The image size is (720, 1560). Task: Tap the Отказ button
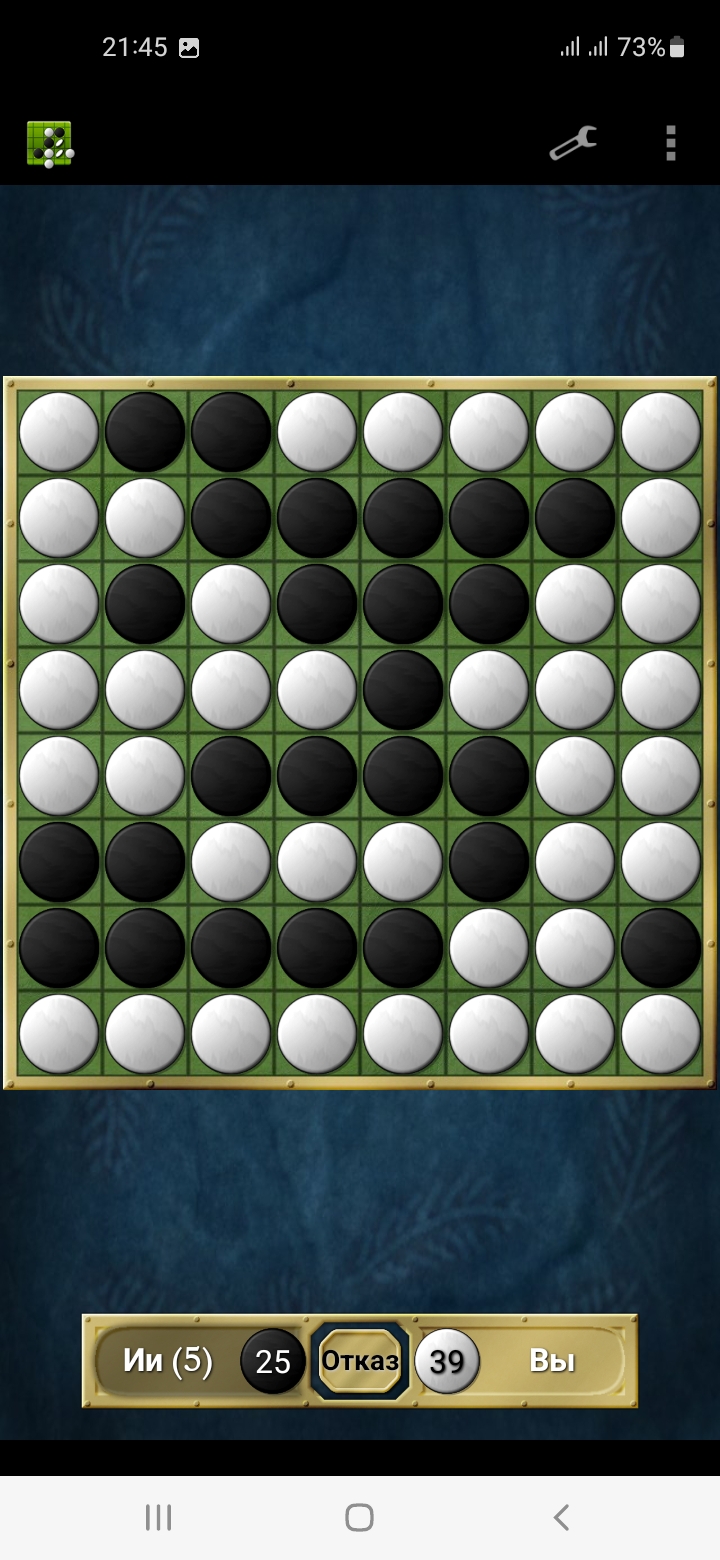pos(360,1360)
